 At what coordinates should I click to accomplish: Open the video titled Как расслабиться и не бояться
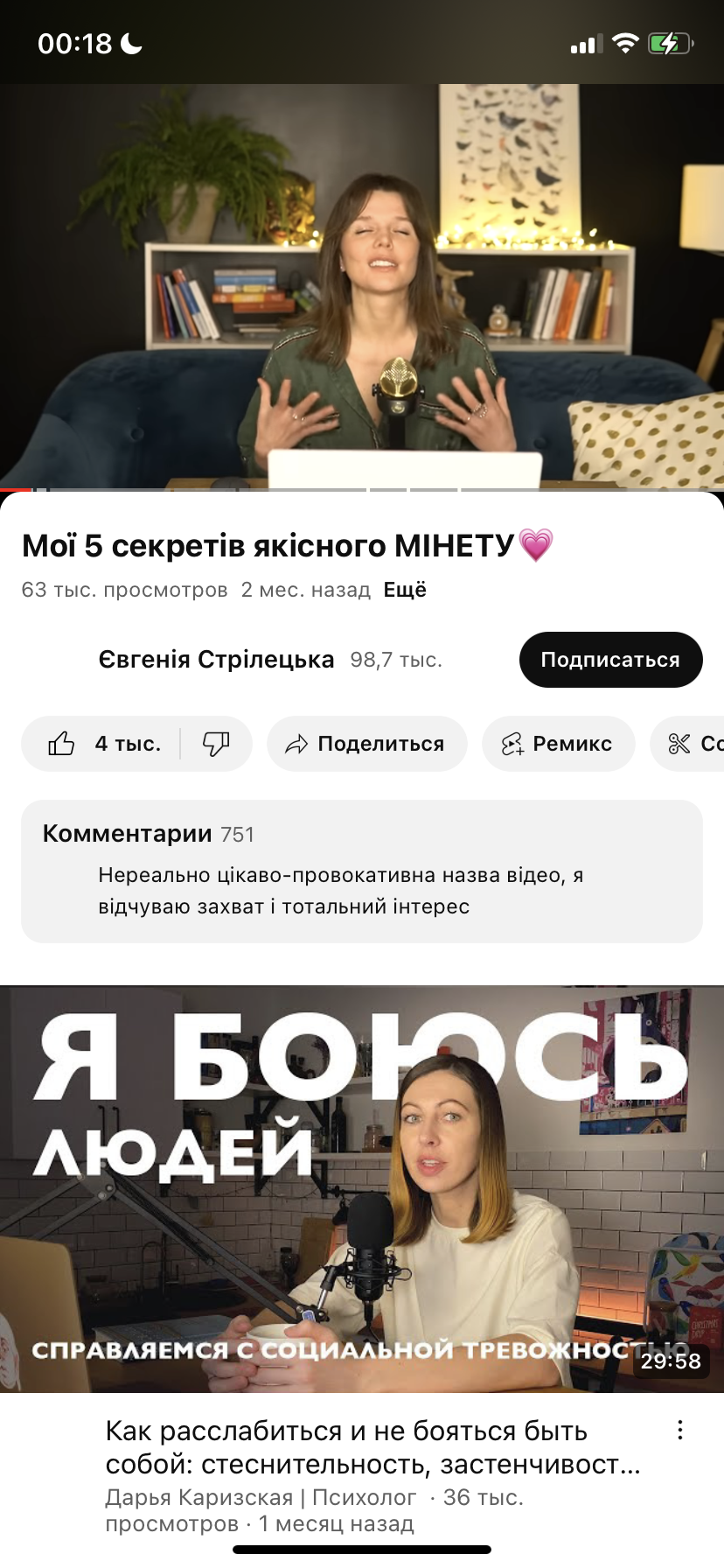click(x=373, y=1447)
